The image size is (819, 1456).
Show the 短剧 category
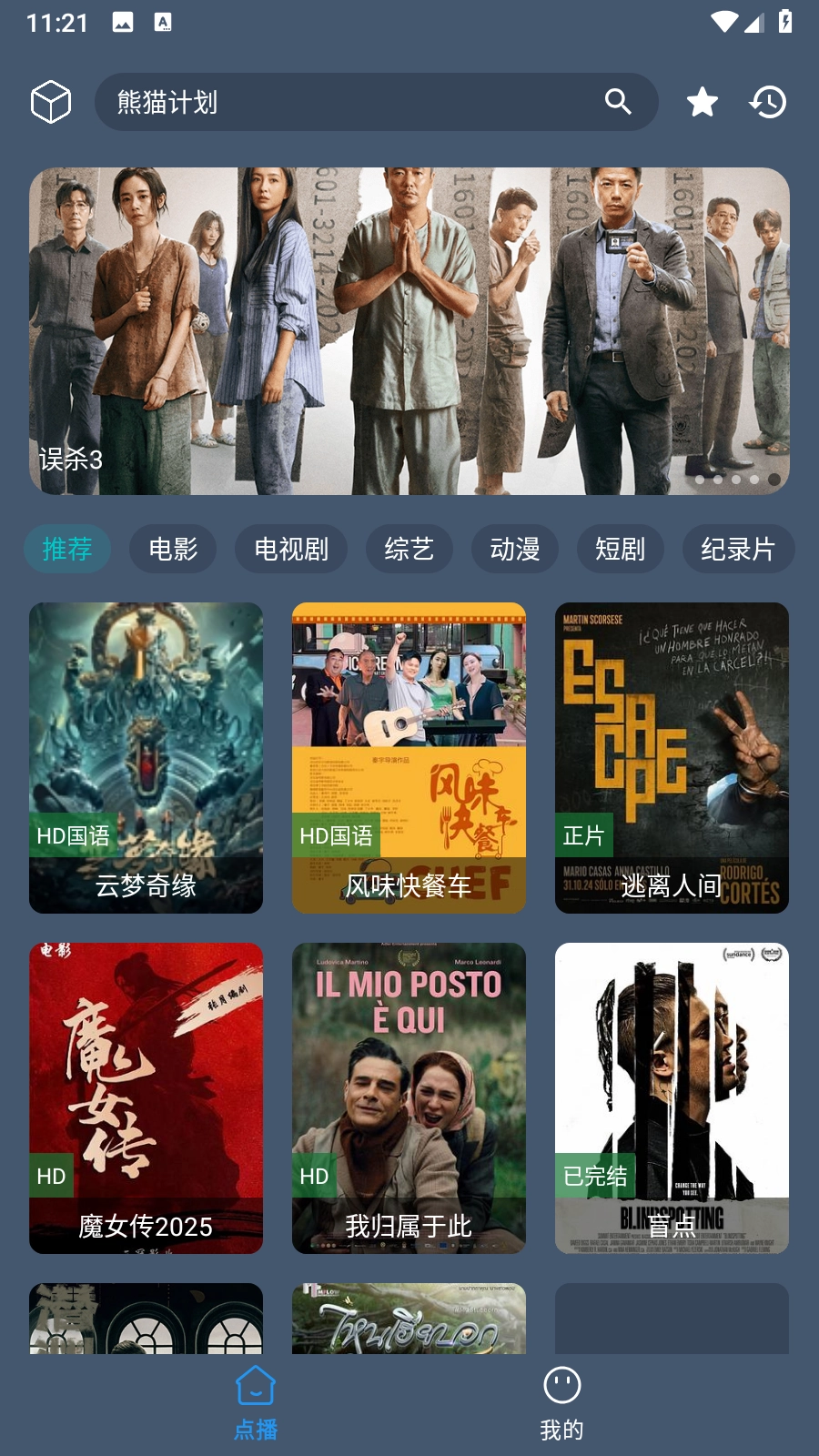pos(621,549)
